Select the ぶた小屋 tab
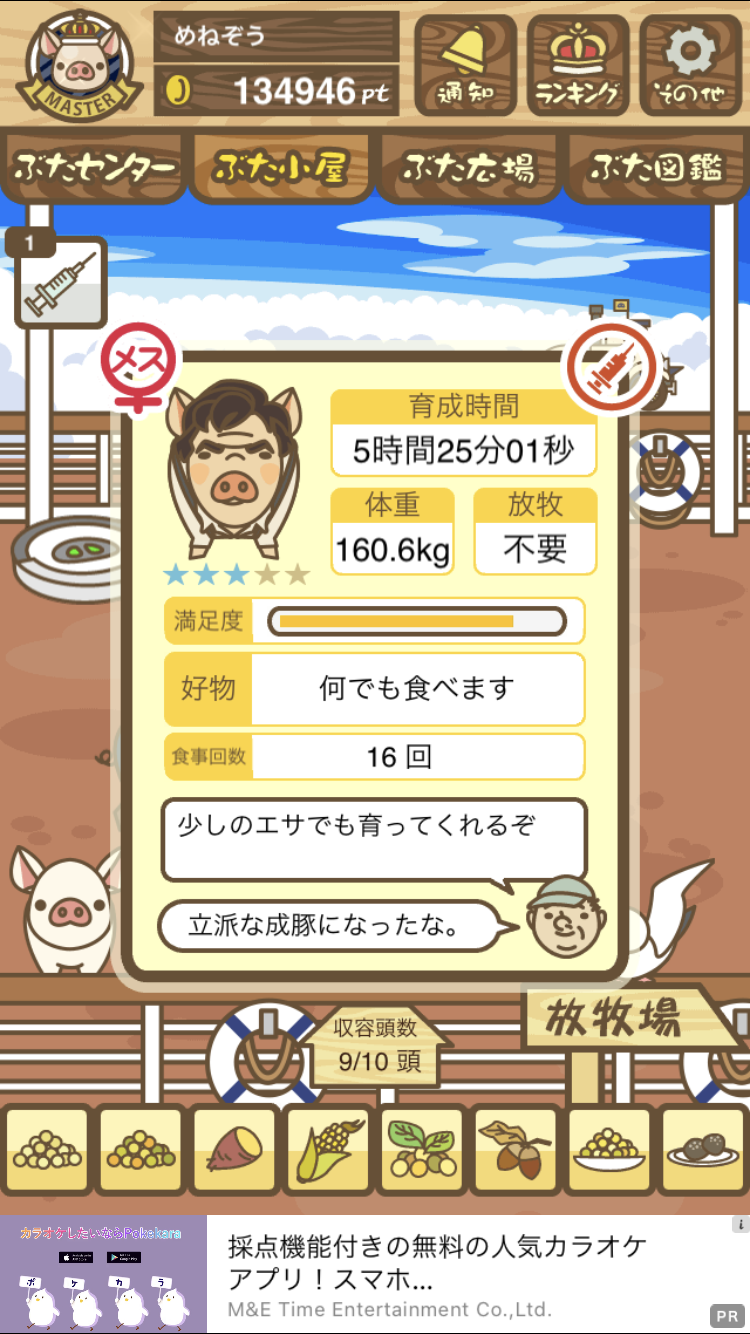Image resolution: width=750 pixels, height=1334 pixels. (281, 168)
